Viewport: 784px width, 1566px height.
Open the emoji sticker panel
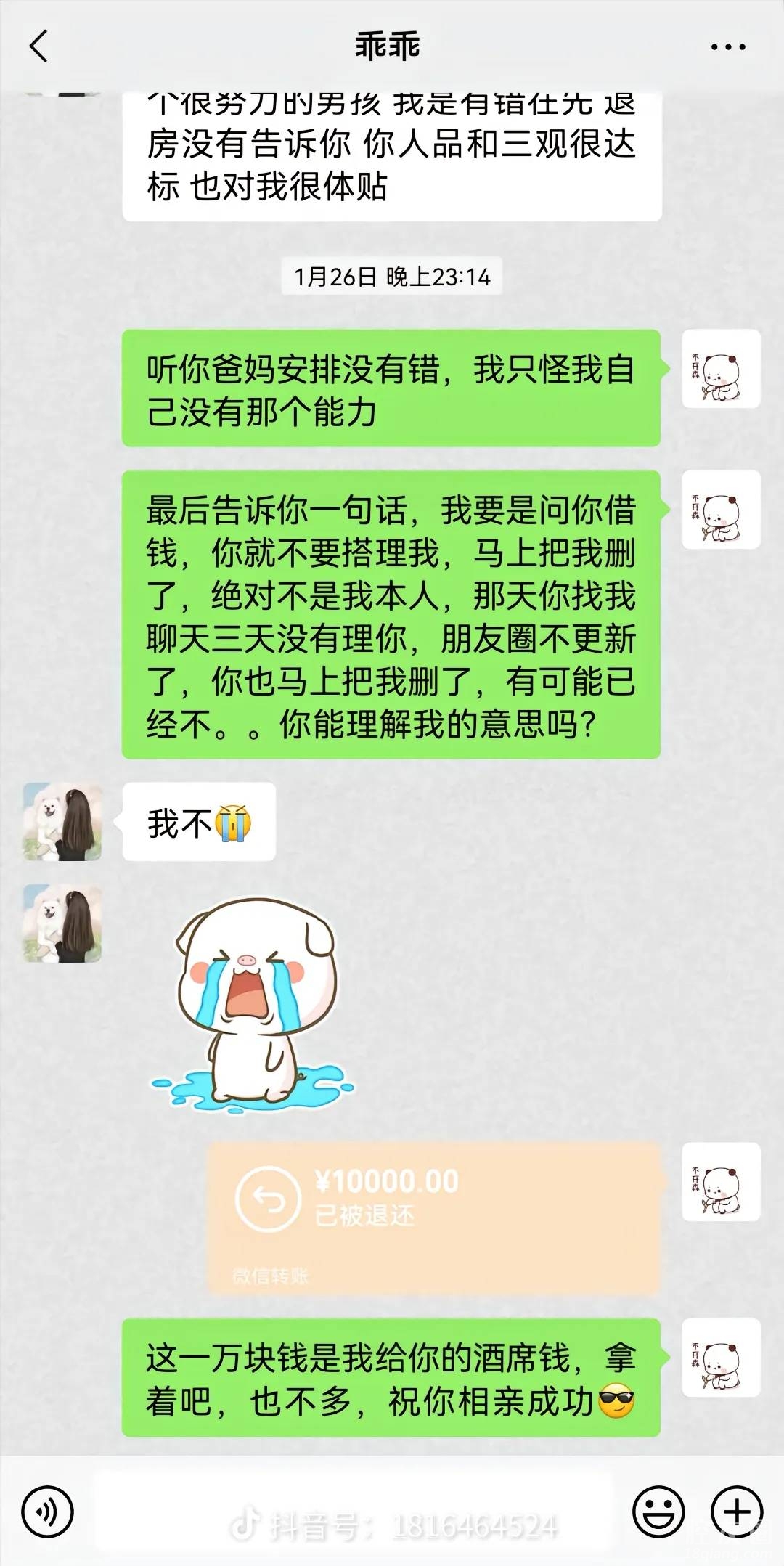pyautogui.click(x=658, y=1512)
